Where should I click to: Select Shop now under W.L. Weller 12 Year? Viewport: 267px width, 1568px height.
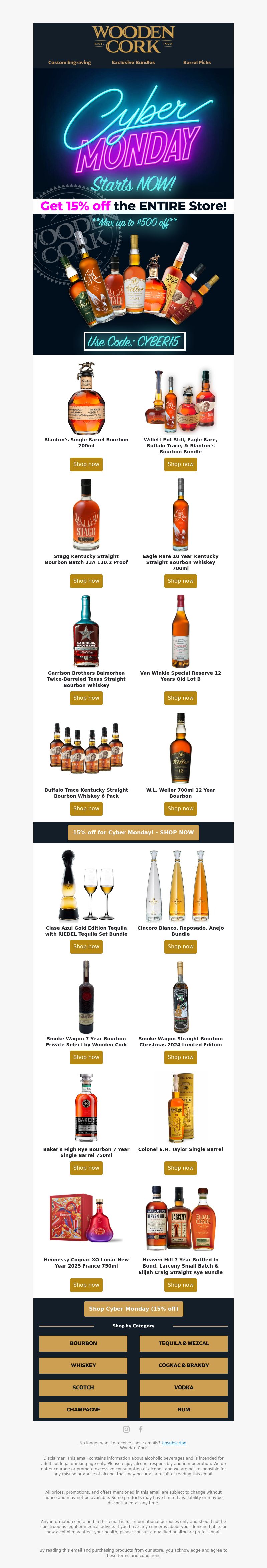click(181, 808)
